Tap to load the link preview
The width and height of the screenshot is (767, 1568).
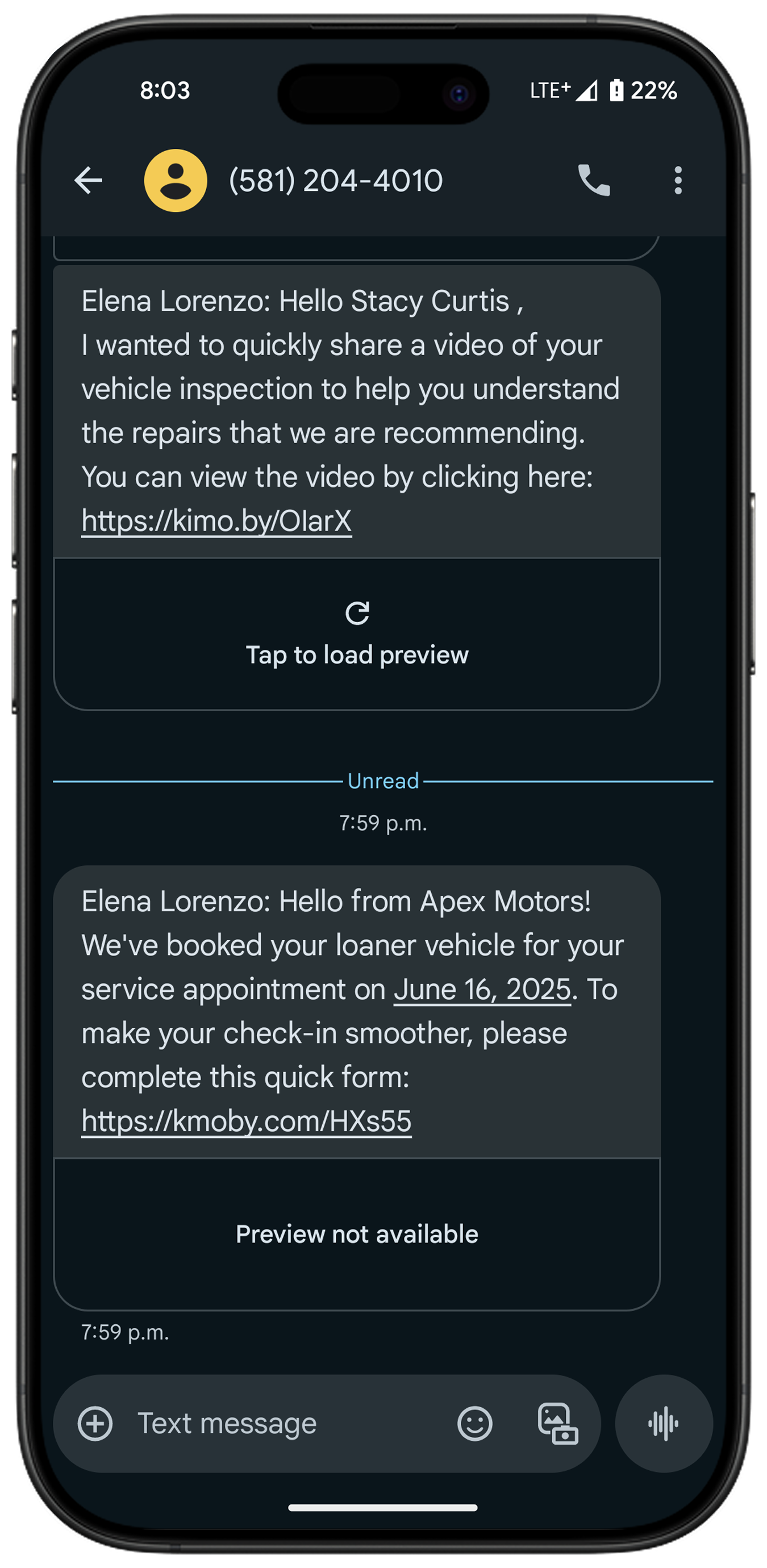357,634
